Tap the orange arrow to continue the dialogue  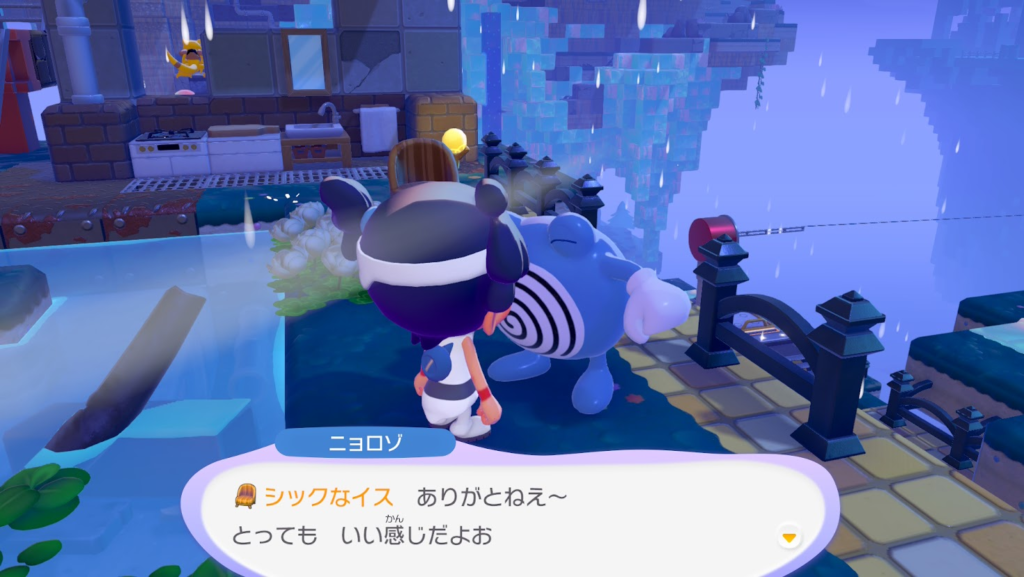[790, 538]
